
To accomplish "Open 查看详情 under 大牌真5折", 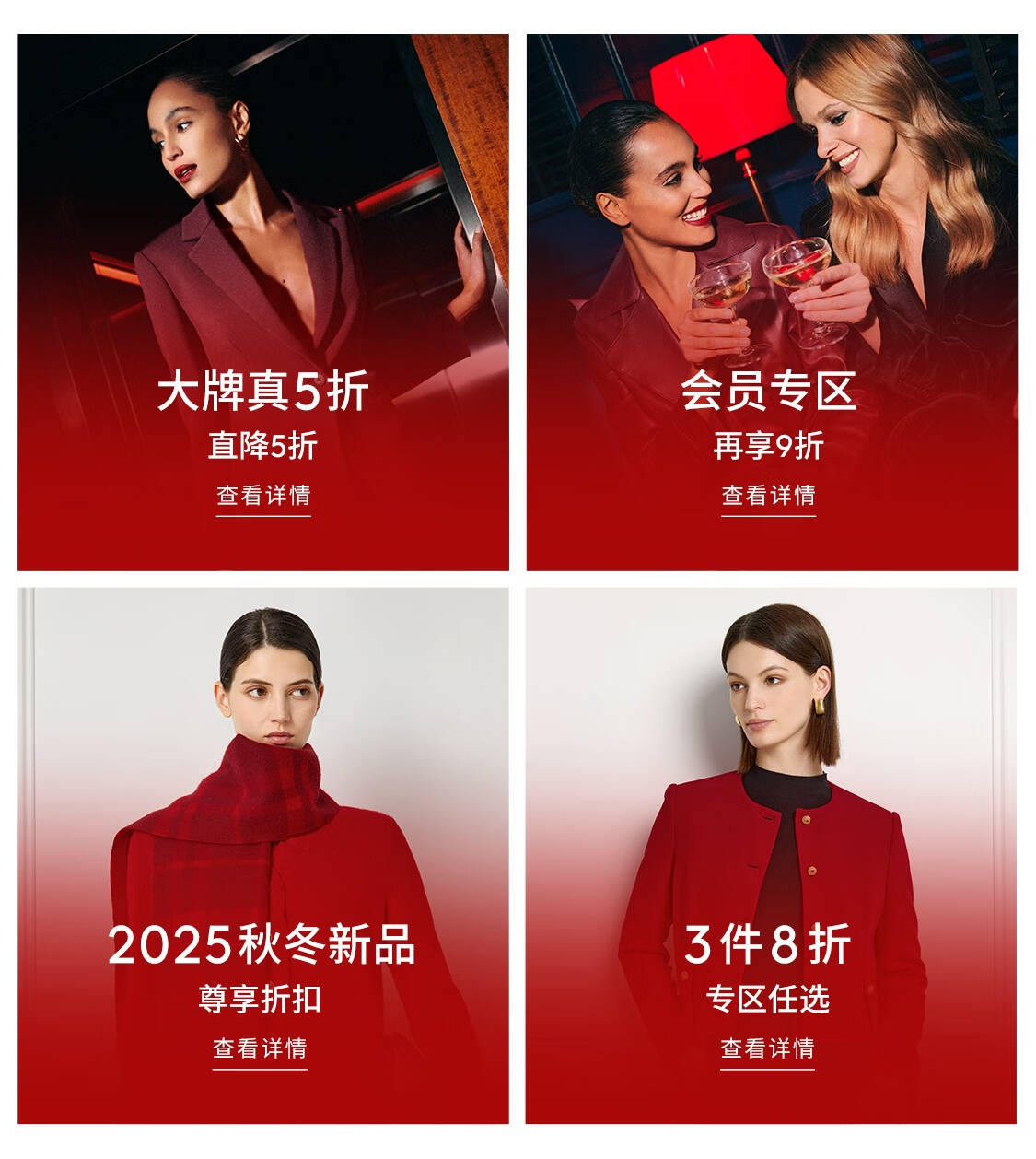I will (263, 496).
